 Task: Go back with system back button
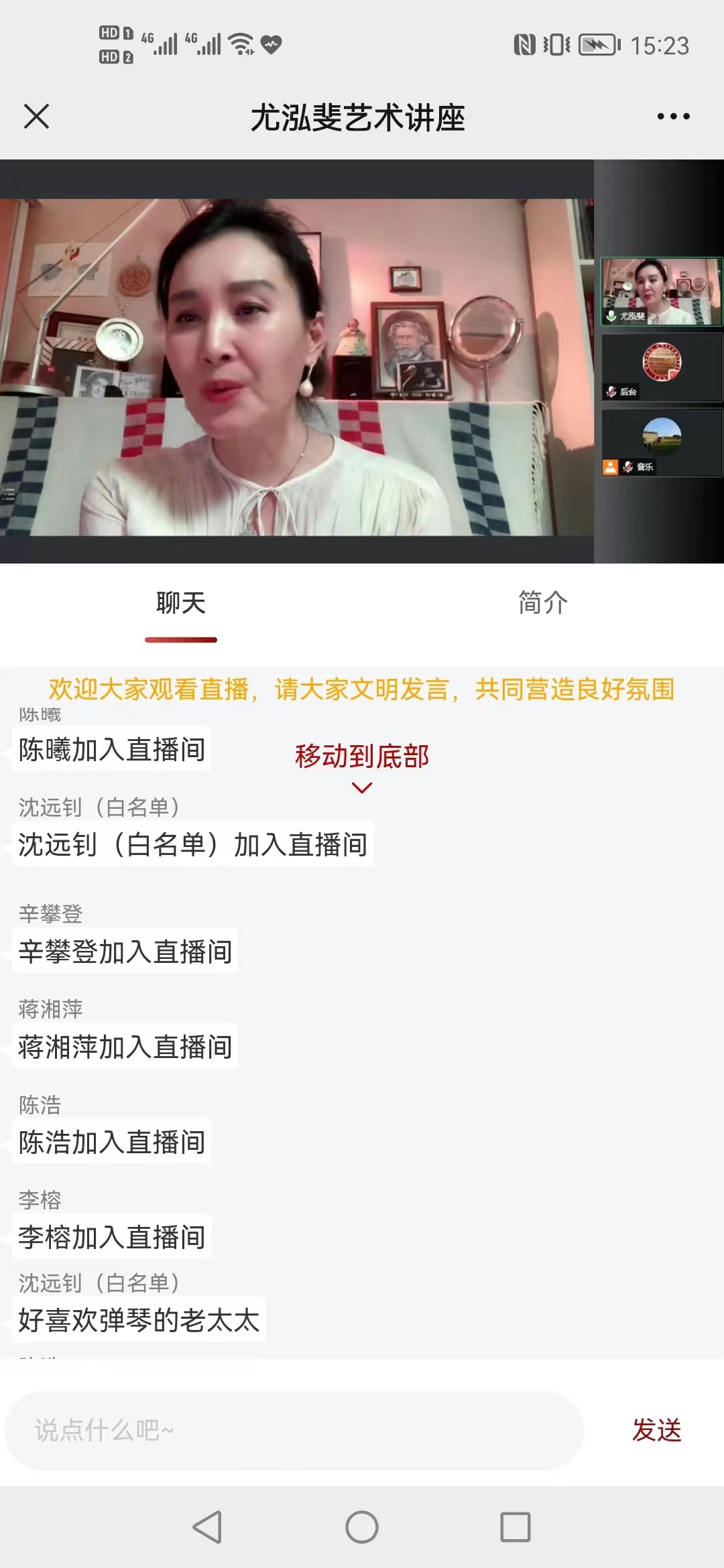207,1527
